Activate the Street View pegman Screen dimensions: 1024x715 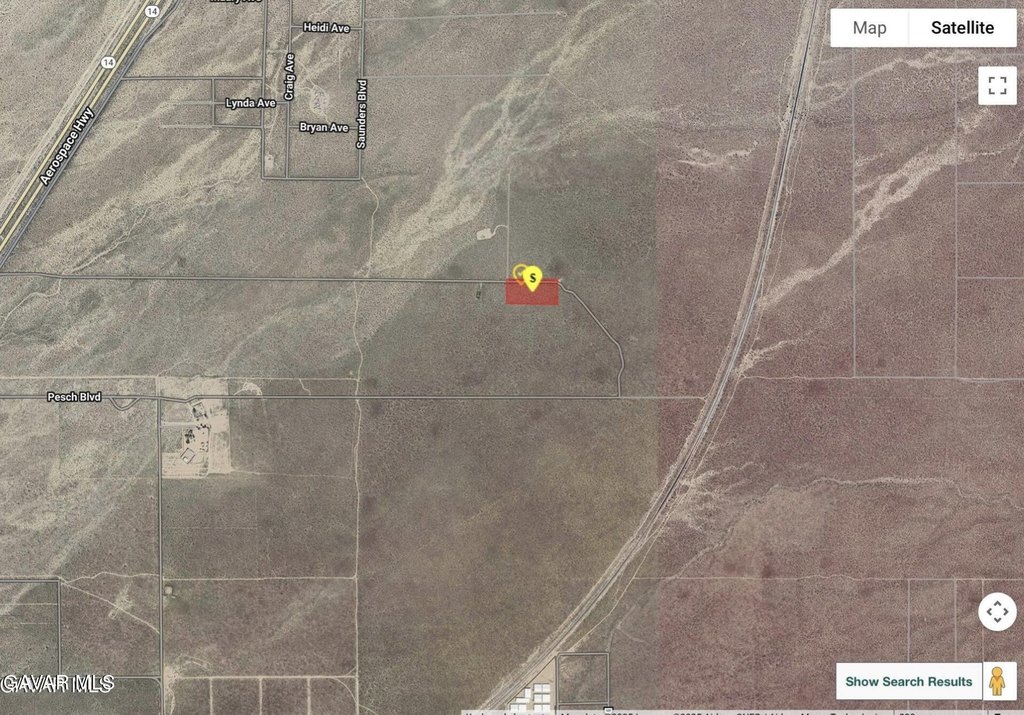(x=998, y=681)
